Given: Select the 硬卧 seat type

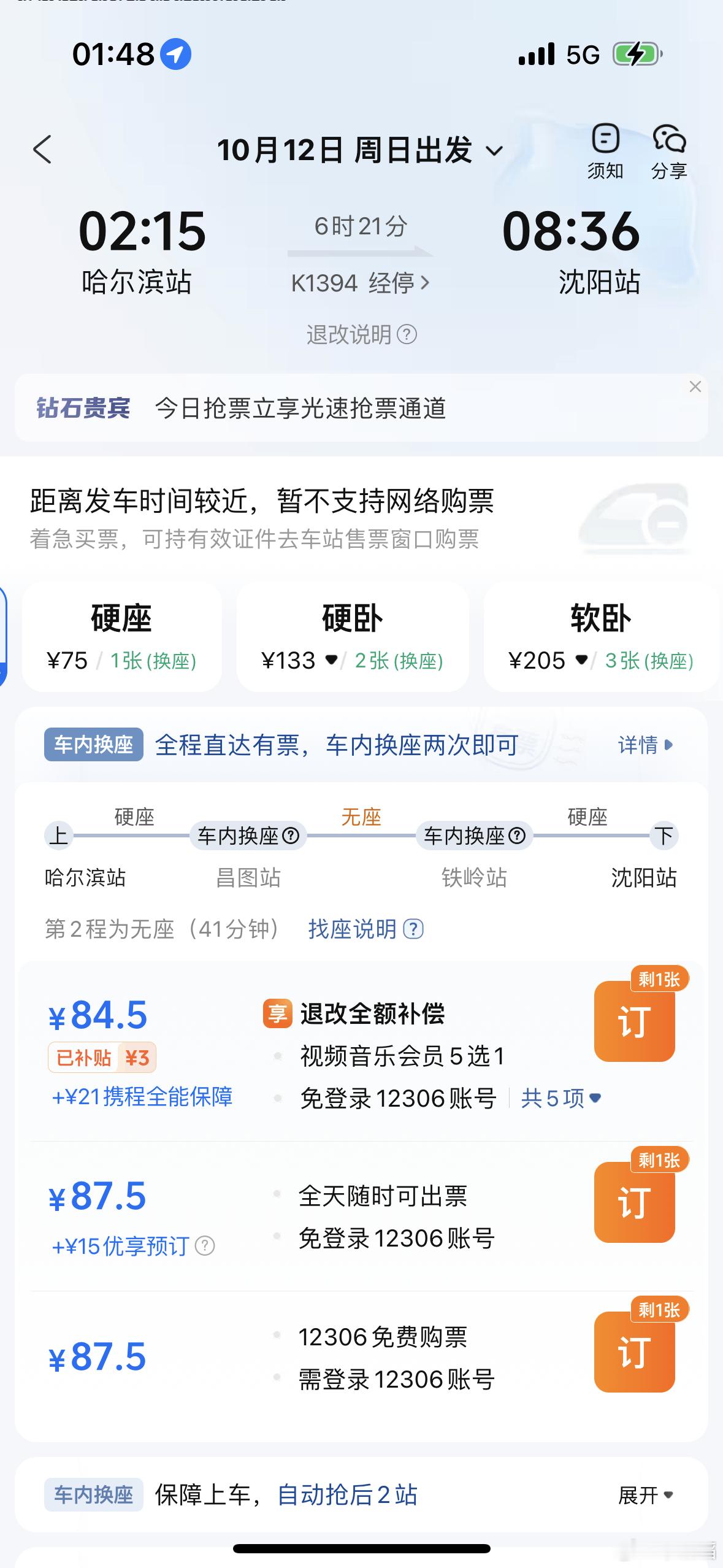Looking at the screenshot, I should (352, 637).
